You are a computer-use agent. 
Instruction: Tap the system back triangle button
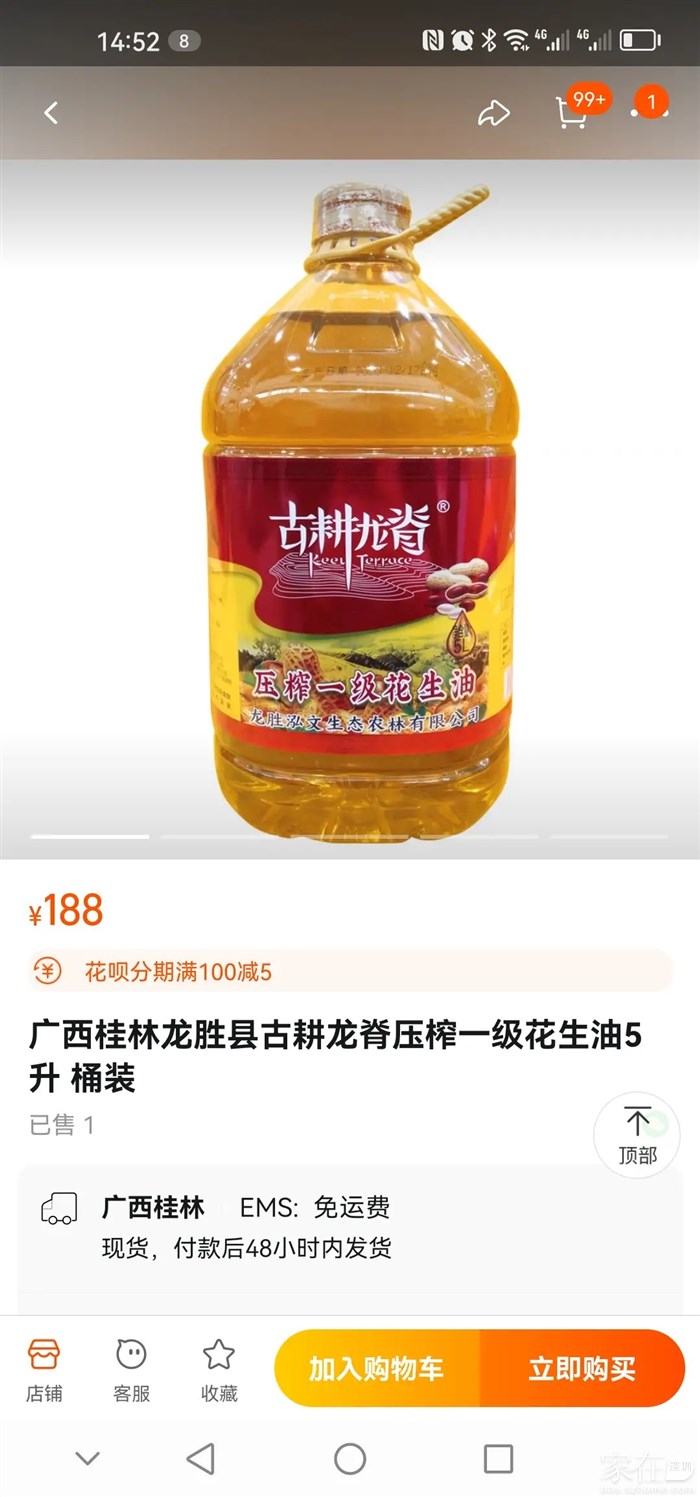tap(201, 1458)
